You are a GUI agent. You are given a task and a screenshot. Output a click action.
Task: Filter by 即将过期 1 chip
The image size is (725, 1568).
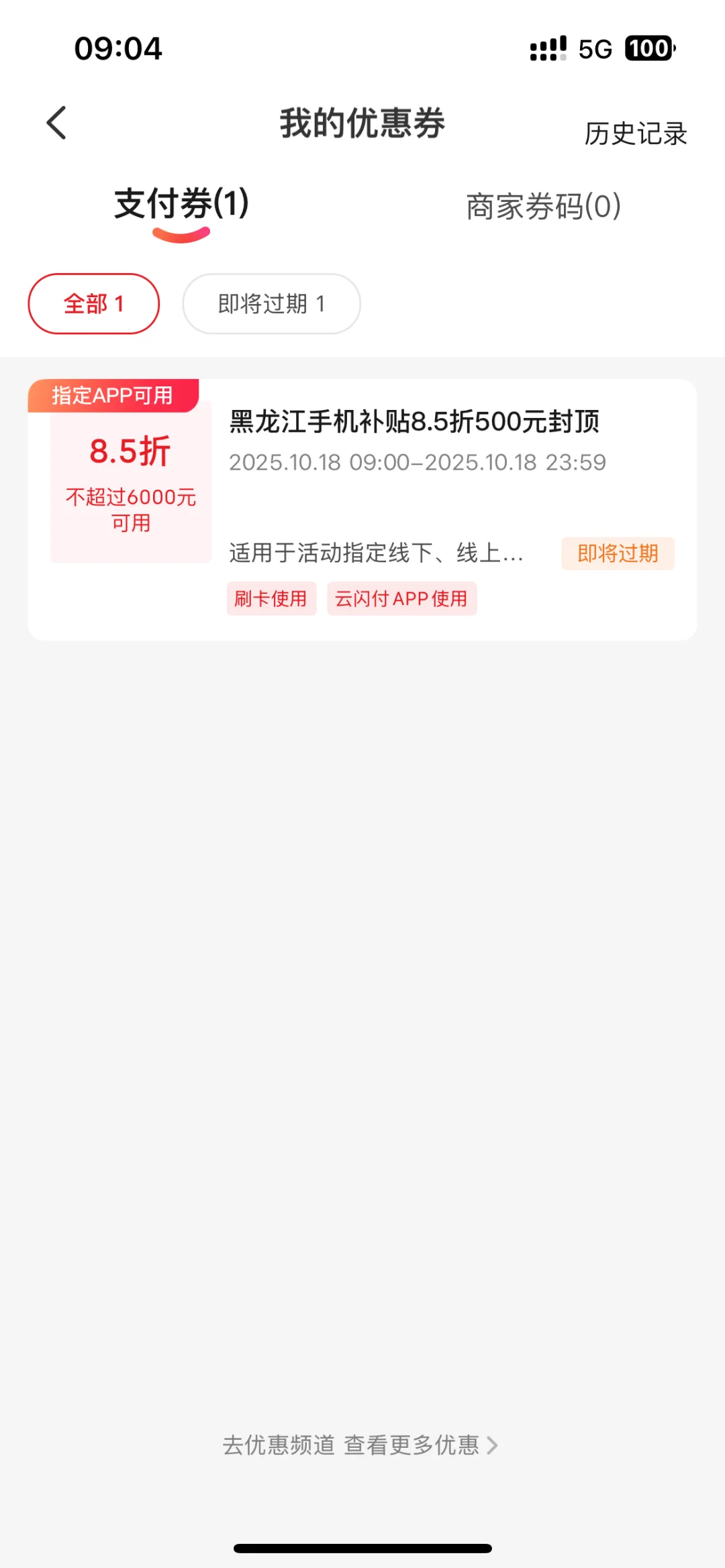[x=271, y=304]
